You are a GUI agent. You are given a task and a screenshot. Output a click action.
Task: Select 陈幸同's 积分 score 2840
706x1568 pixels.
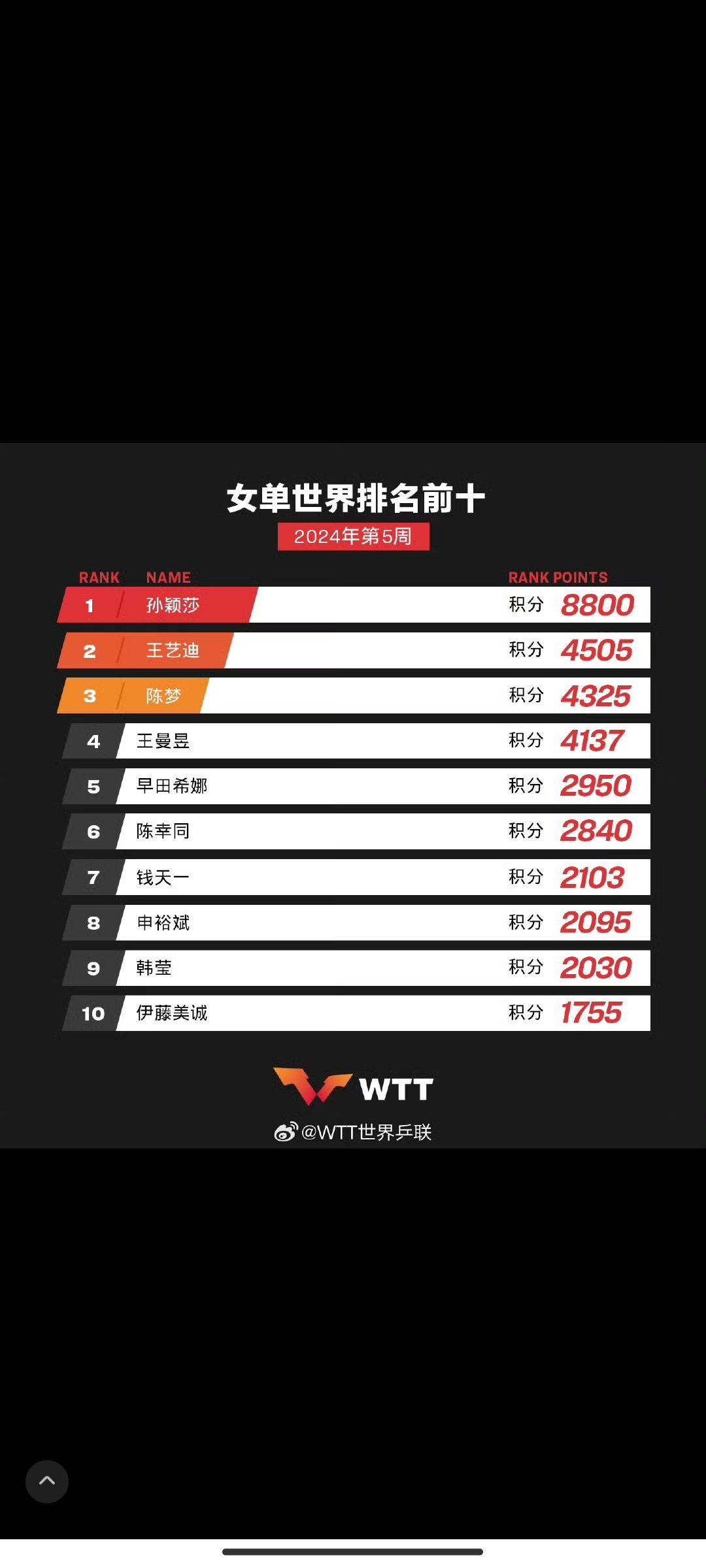[x=595, y=832]
